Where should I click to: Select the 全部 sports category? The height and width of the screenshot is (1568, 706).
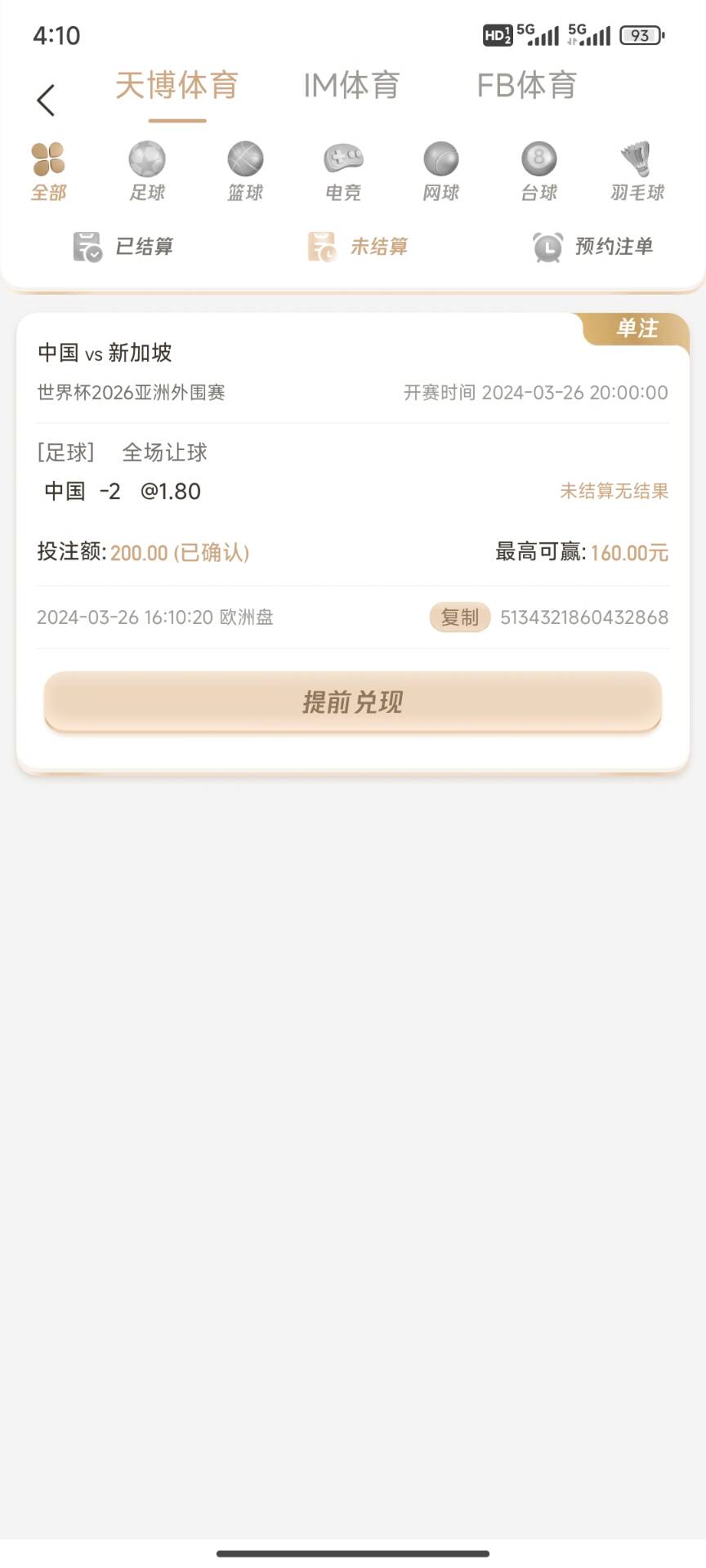(x=48, y=171)
